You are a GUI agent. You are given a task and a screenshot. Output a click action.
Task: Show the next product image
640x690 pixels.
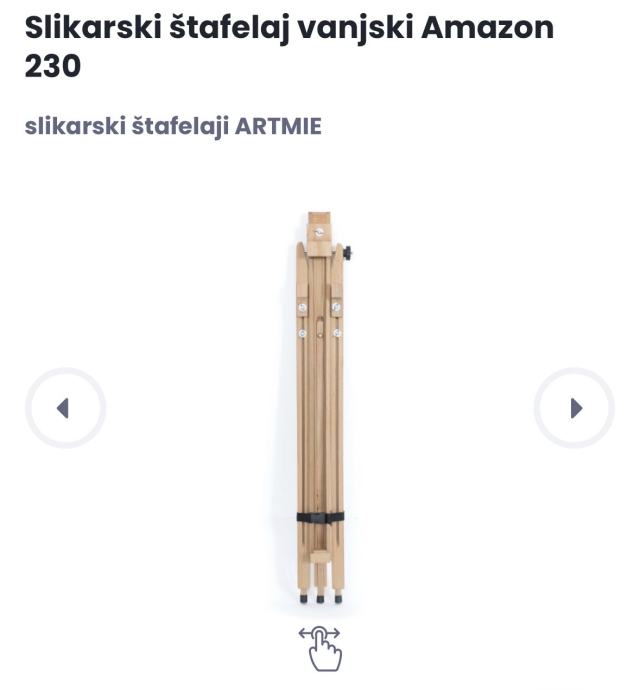(574, 408)
